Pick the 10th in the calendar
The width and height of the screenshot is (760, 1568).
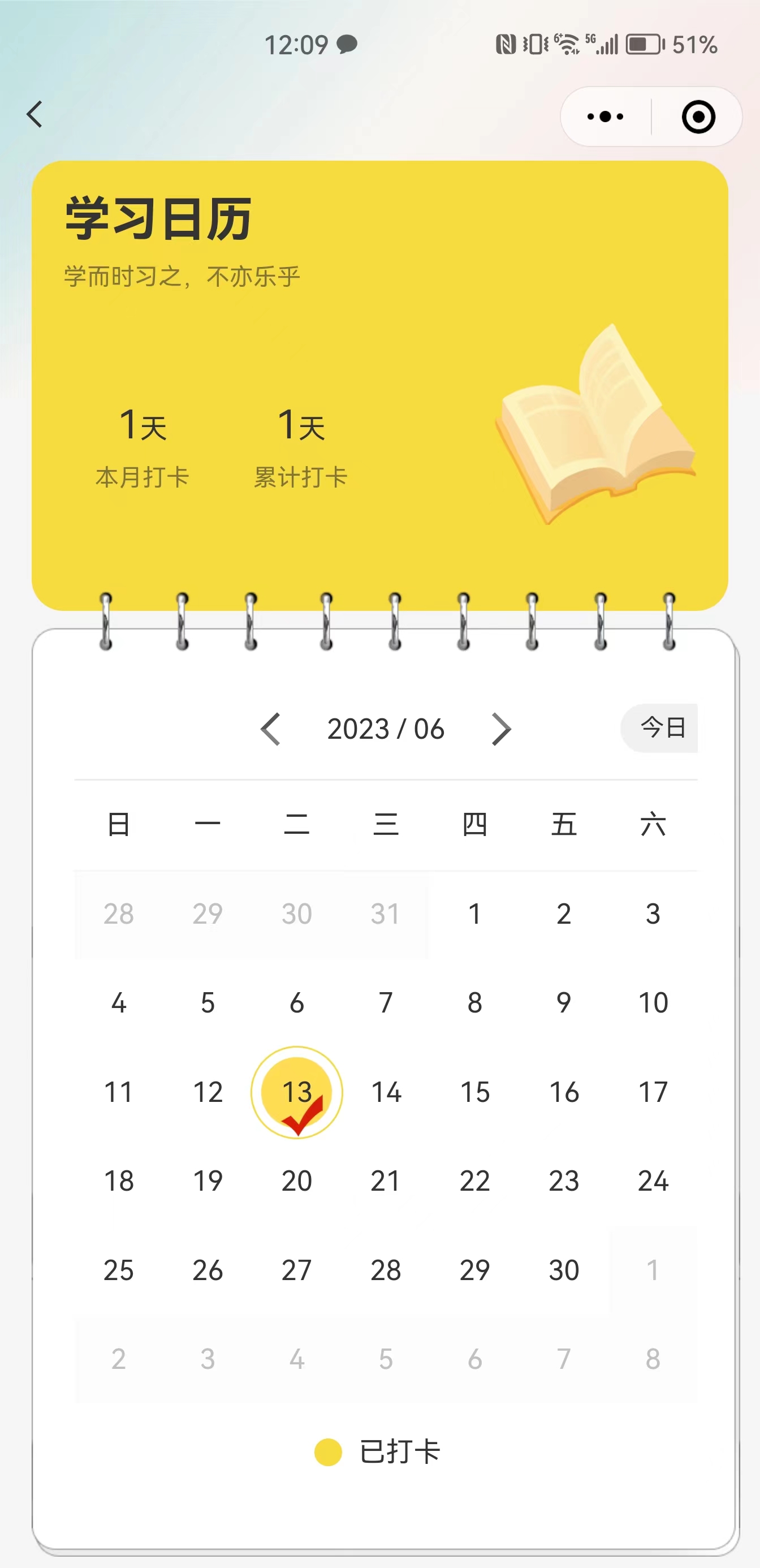pos(653,1002)
